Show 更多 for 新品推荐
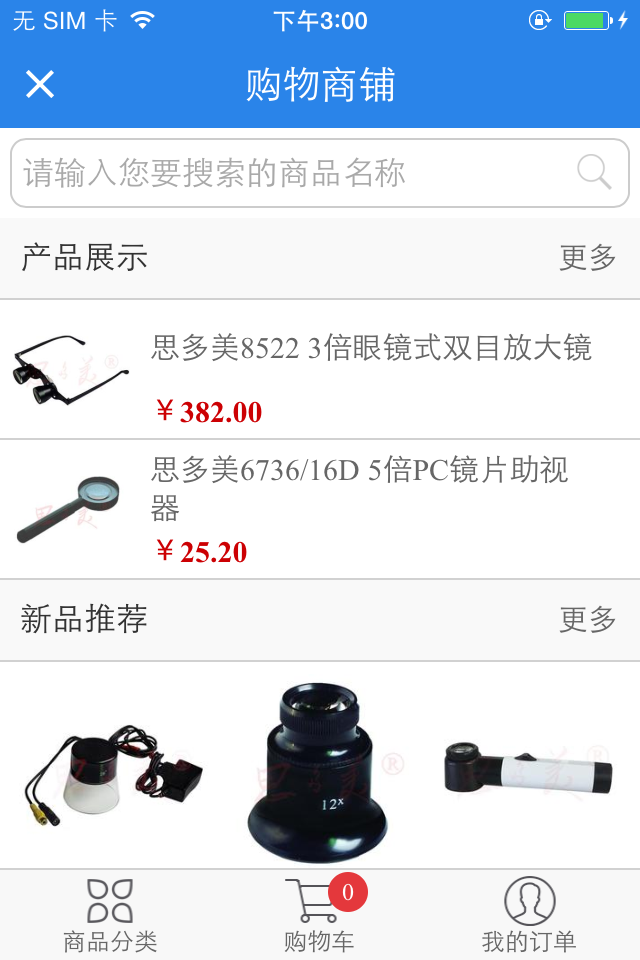This screenshot has height=960, width=640. point(587,620)
